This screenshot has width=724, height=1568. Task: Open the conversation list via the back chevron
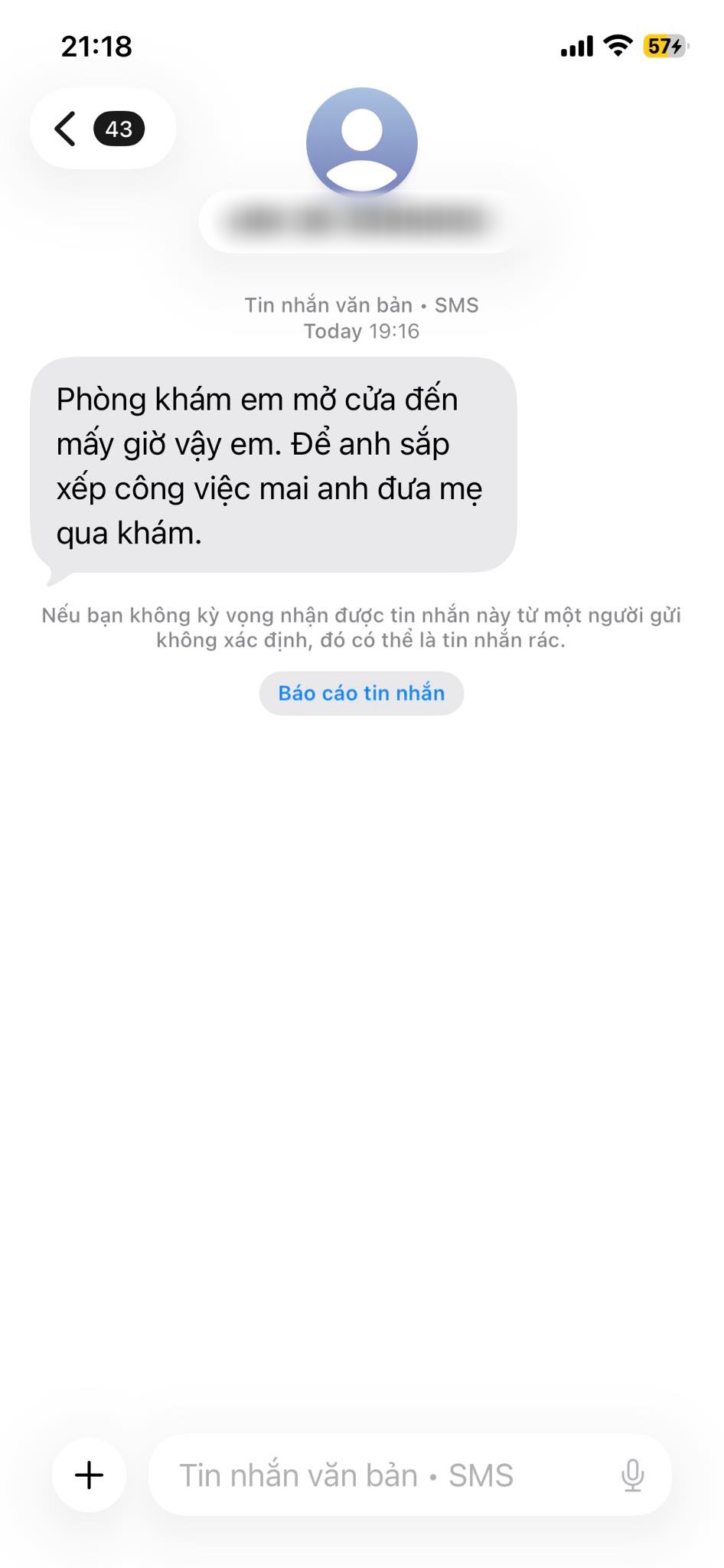(x=64, y=128)
